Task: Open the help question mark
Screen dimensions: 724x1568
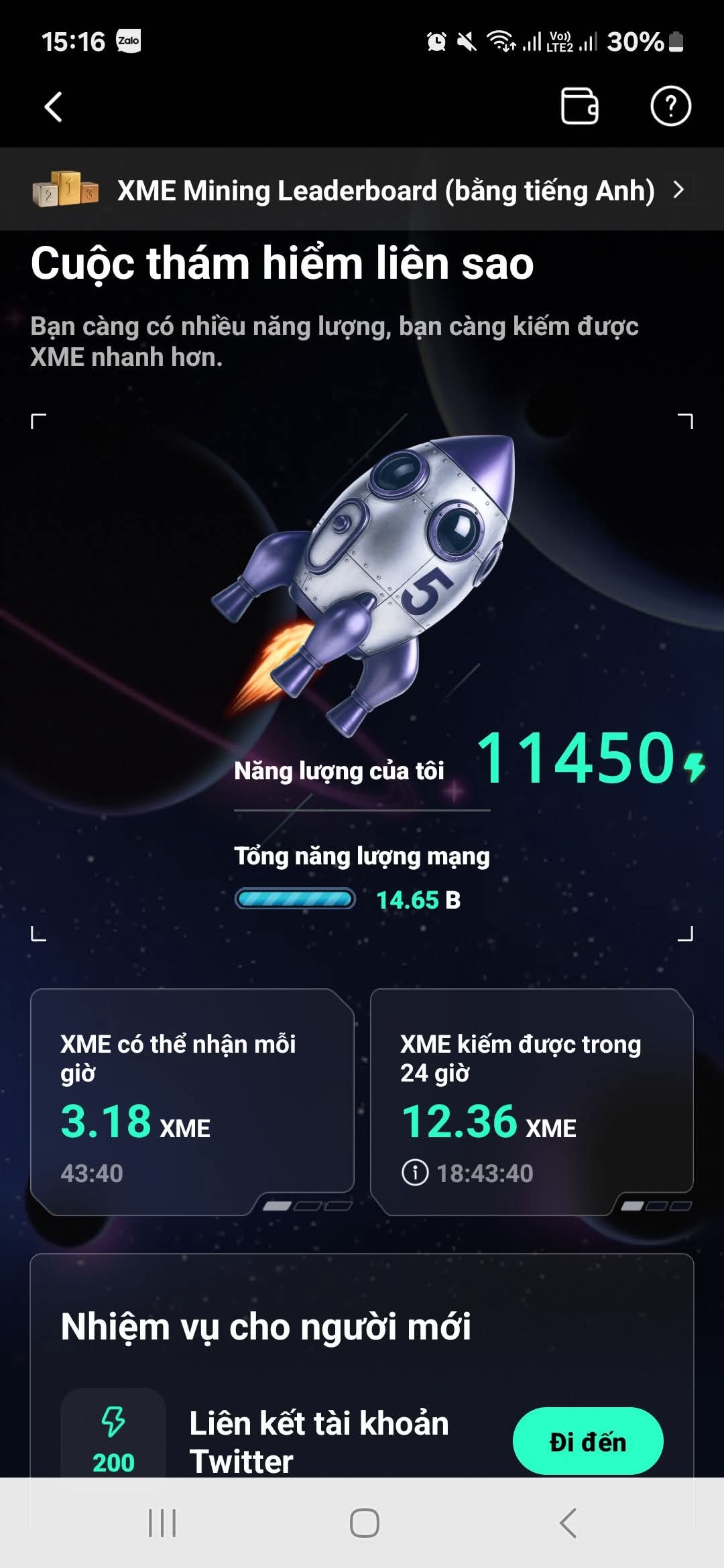Action: (670, 106)
